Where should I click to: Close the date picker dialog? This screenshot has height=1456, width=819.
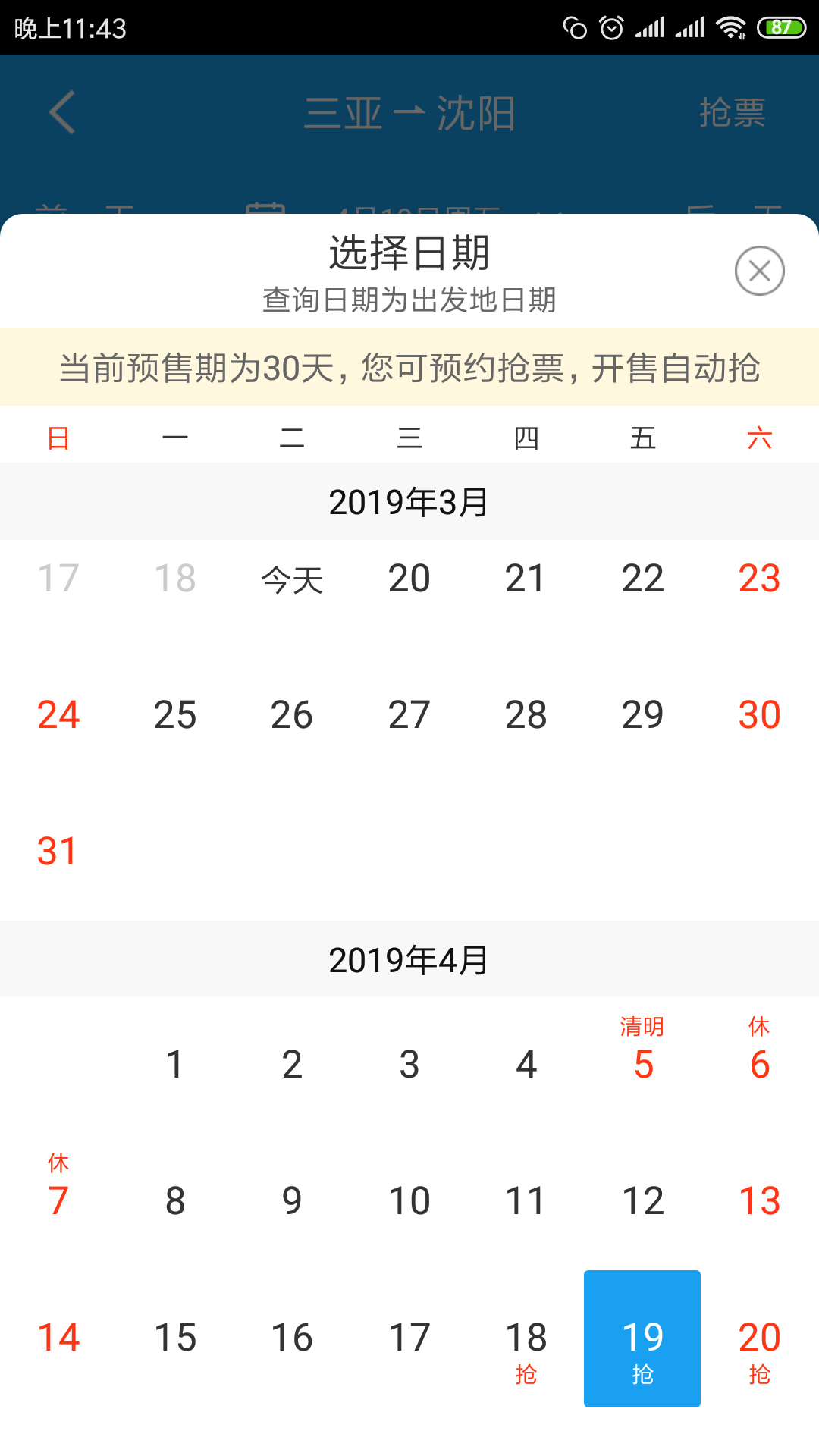click(x=759, y=271)
